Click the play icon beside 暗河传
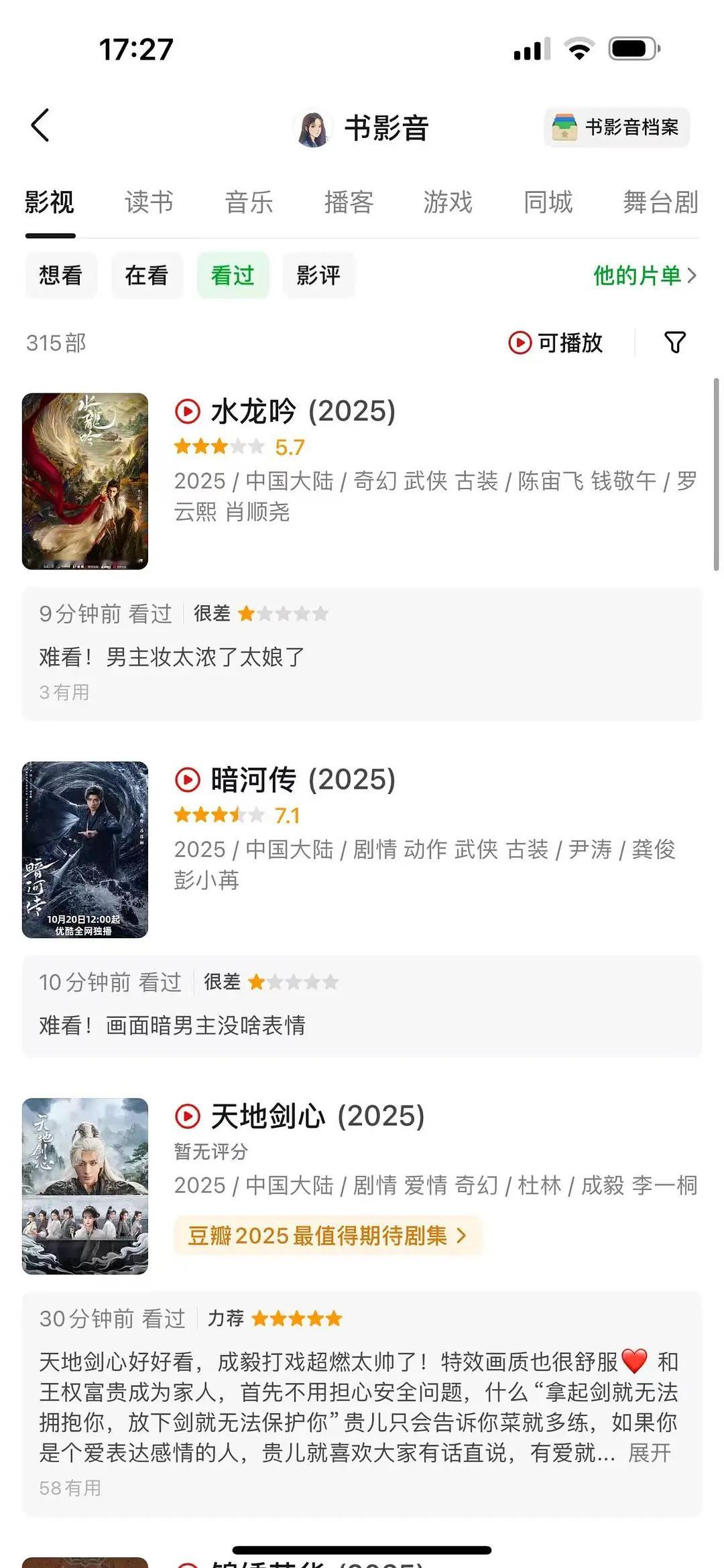724x1568 pixels. [x=188, y=780]
